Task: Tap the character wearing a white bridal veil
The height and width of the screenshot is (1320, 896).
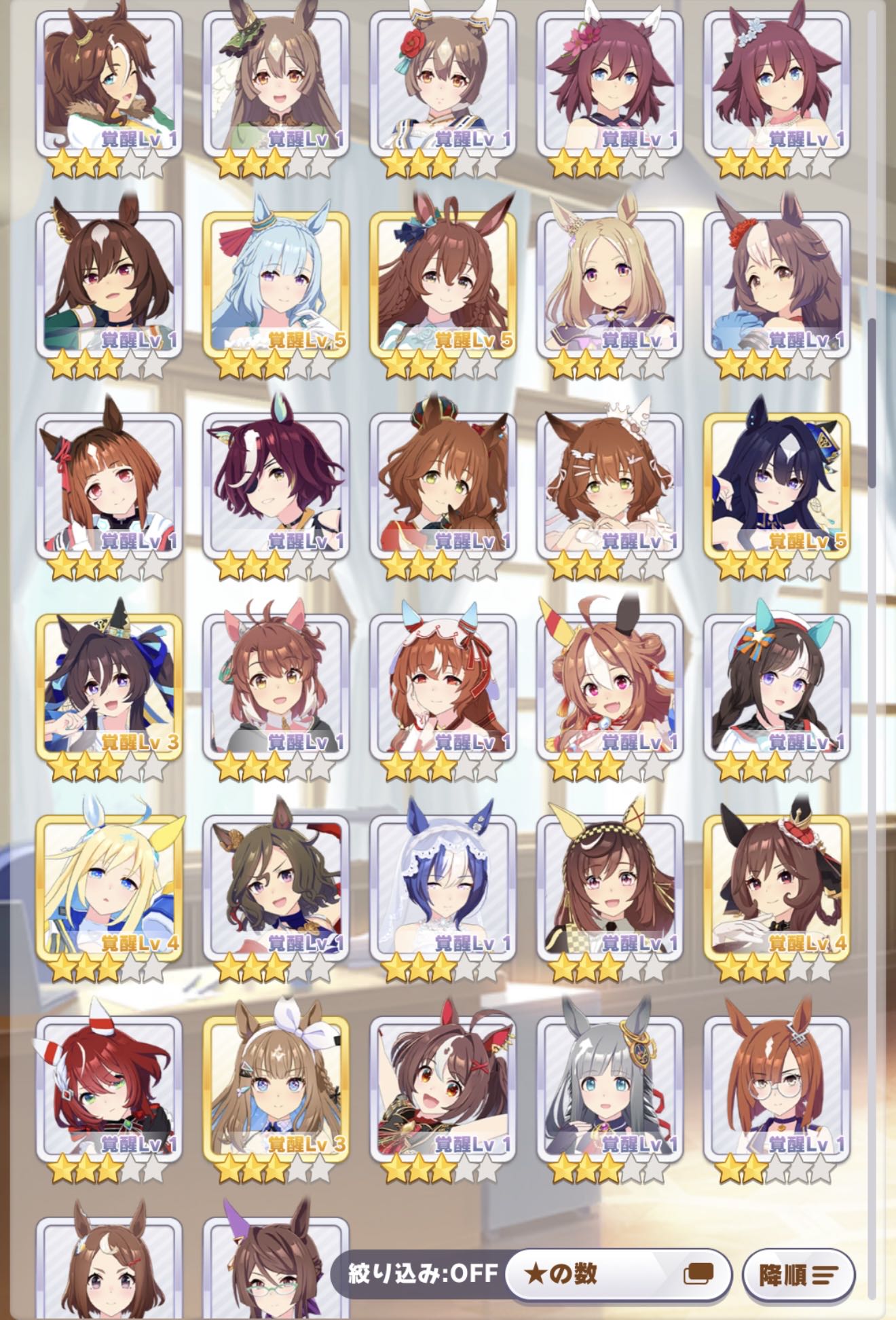Action: pyautogui.click(x=443, y=888)
